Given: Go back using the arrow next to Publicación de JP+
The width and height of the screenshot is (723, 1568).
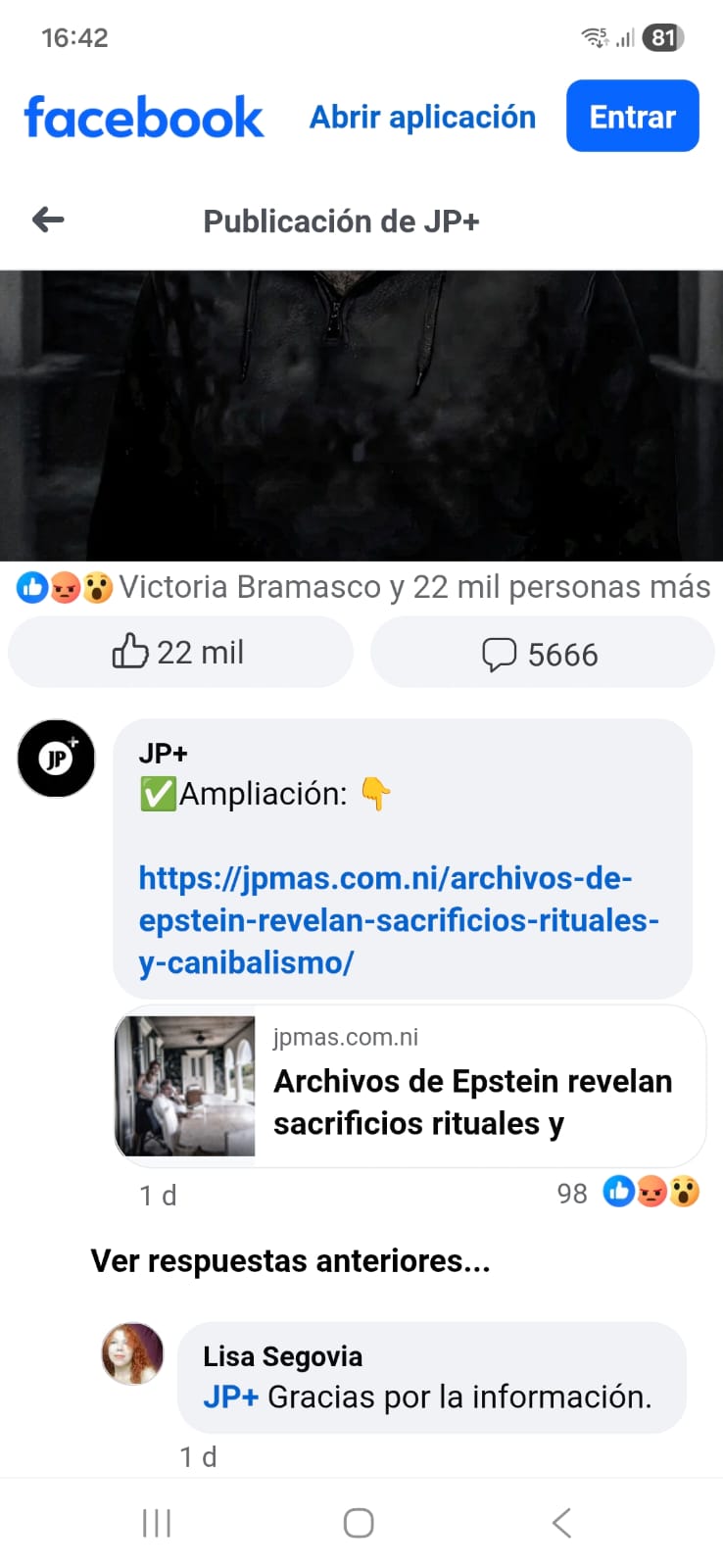Looking at the screenshot, I should (48, 220).
